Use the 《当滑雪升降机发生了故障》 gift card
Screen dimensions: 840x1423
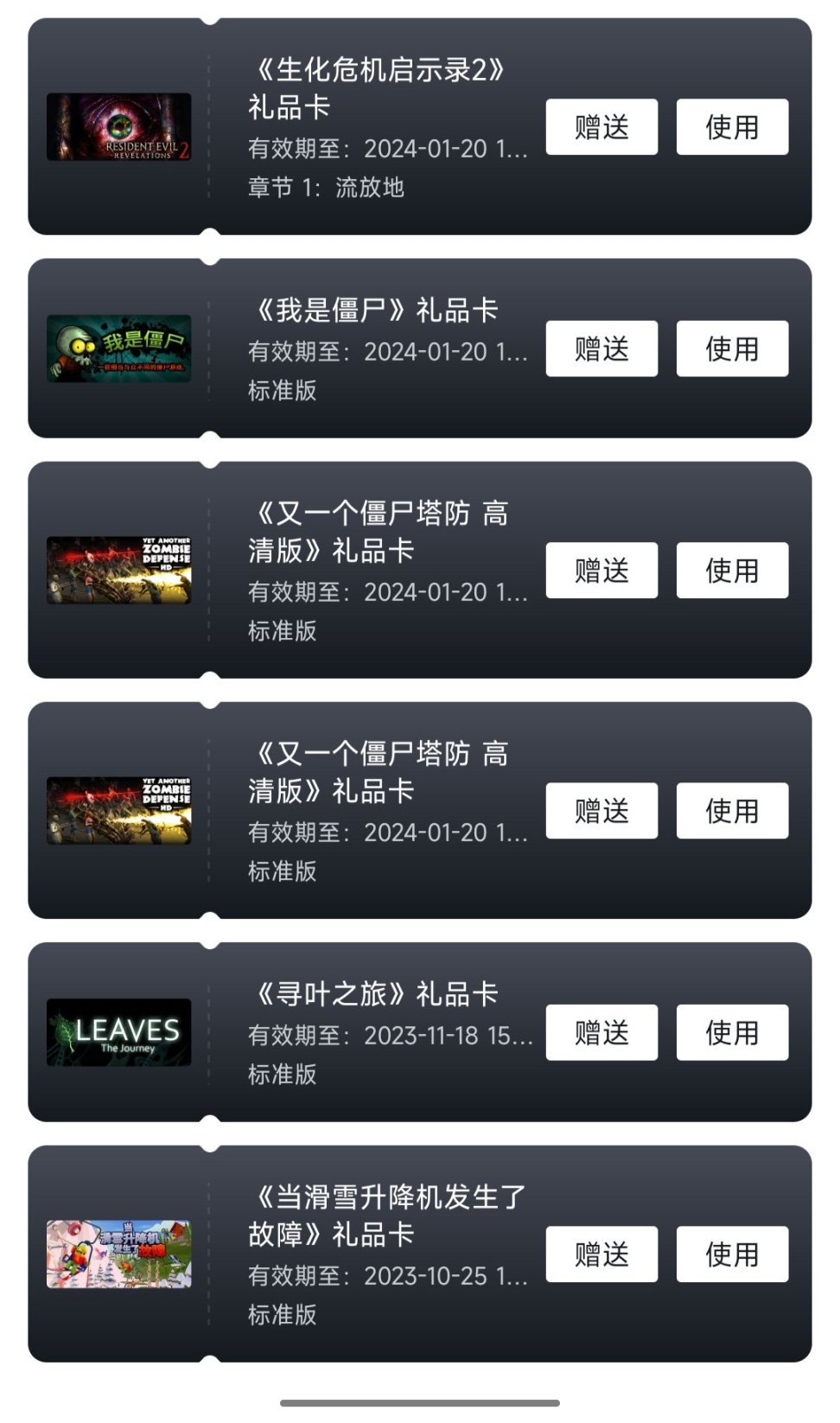click(732, 1254)
